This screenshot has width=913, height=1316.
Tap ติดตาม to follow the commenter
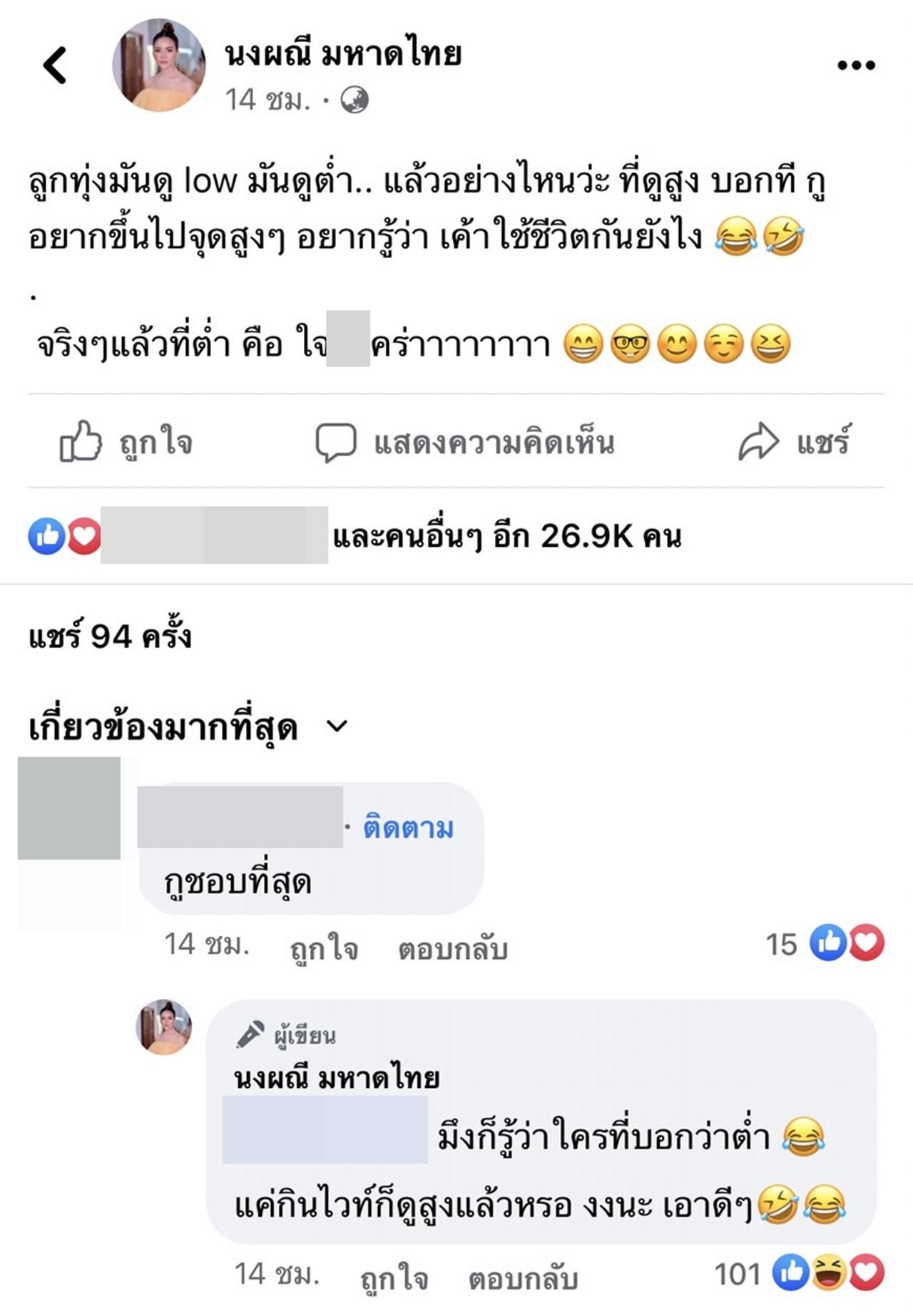click(408, 828)
